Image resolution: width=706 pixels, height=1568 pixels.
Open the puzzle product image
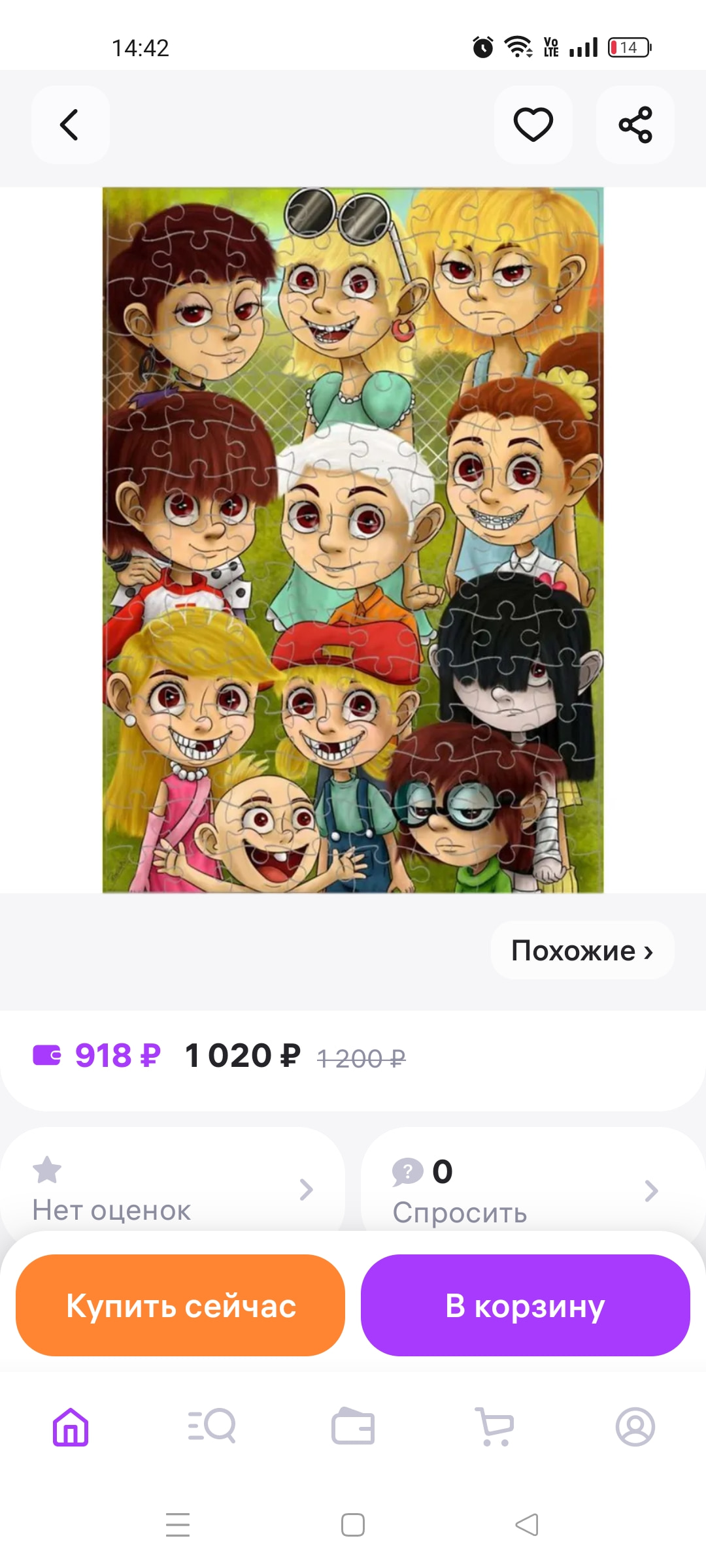click(x=353, y=540)
